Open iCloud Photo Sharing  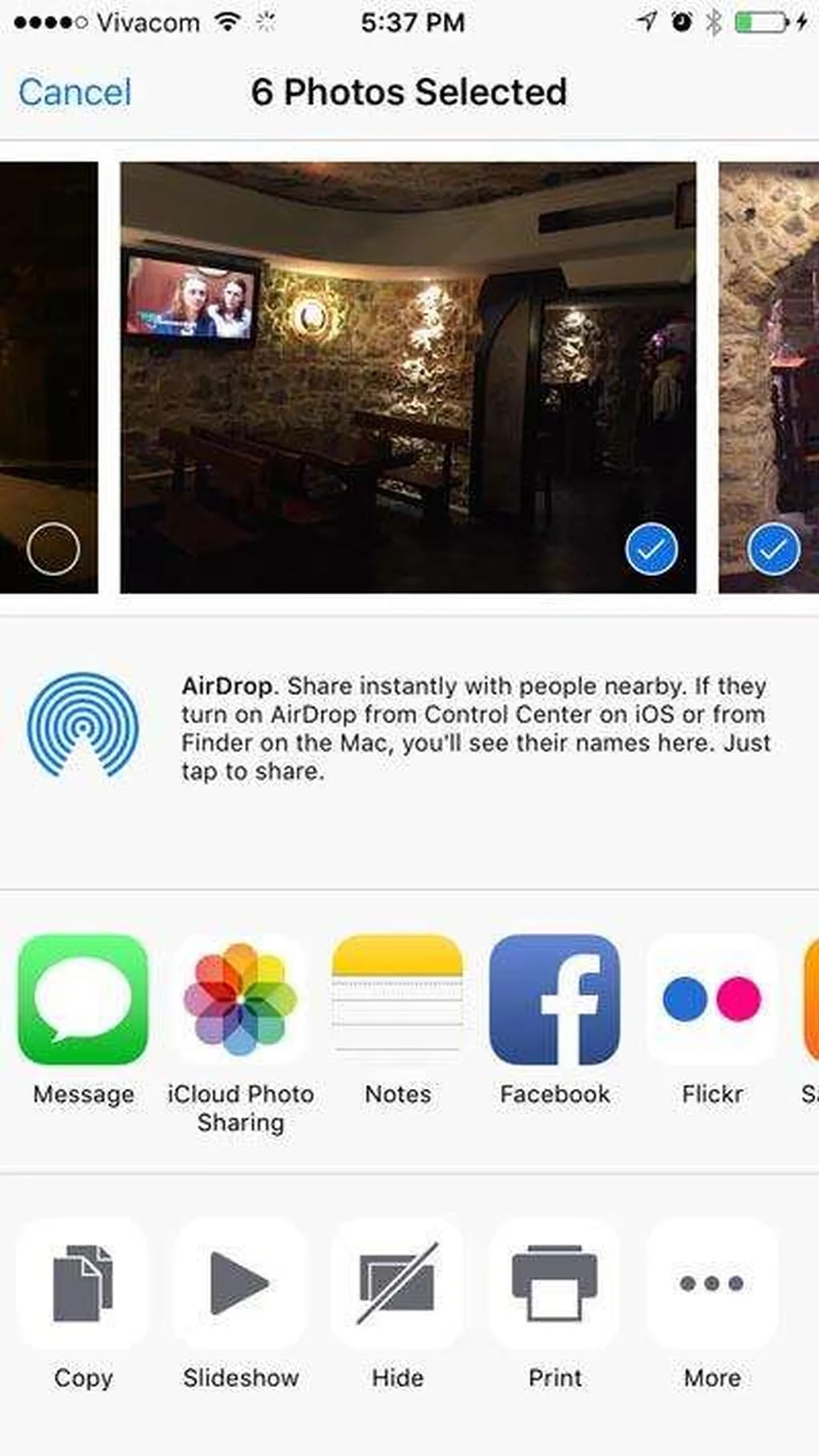tap(240, 999)
